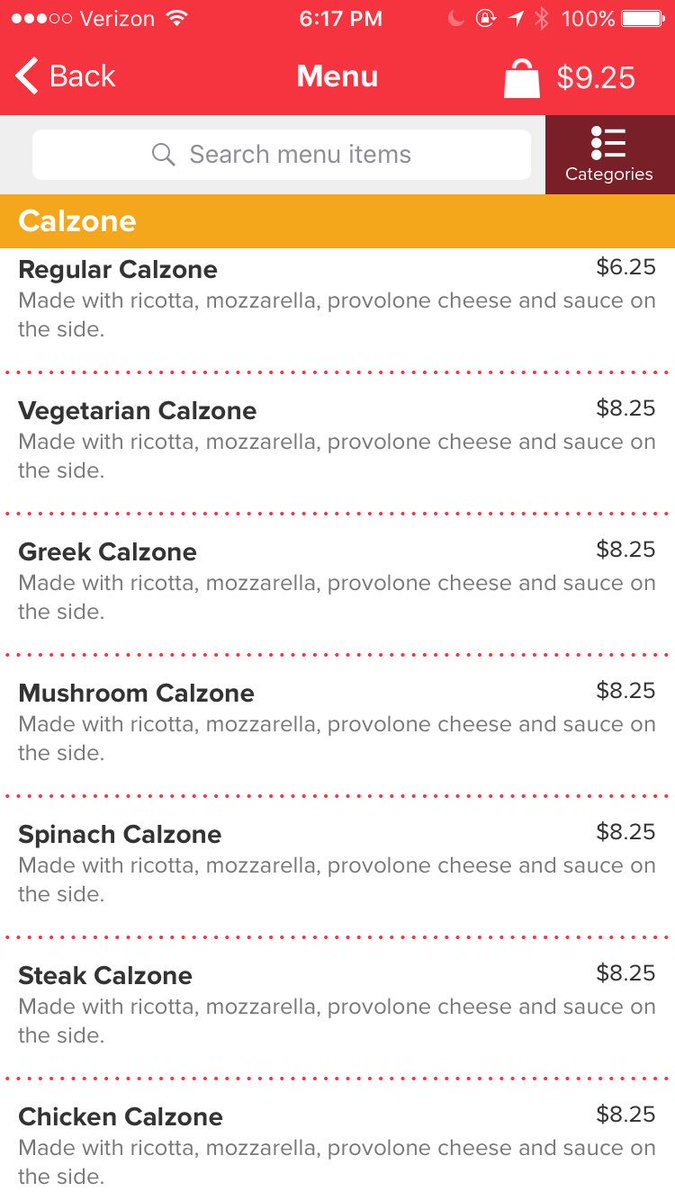Image resolution: width=675 pixels, height=1200 pixels.
Task: Open the Steak Calzone item
Action: 337,1006
